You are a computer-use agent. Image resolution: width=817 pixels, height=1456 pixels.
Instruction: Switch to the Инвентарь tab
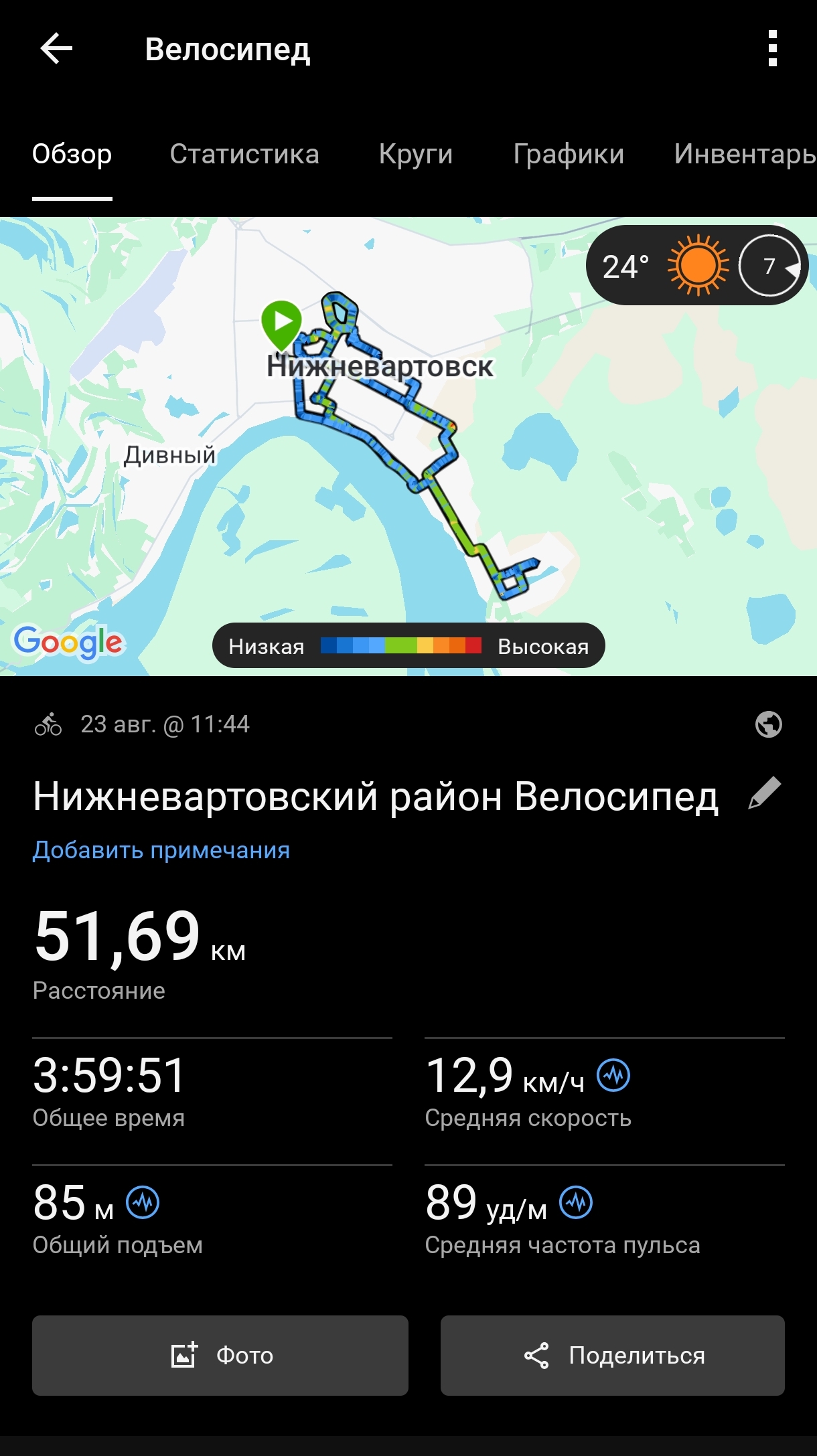[745, 154]
